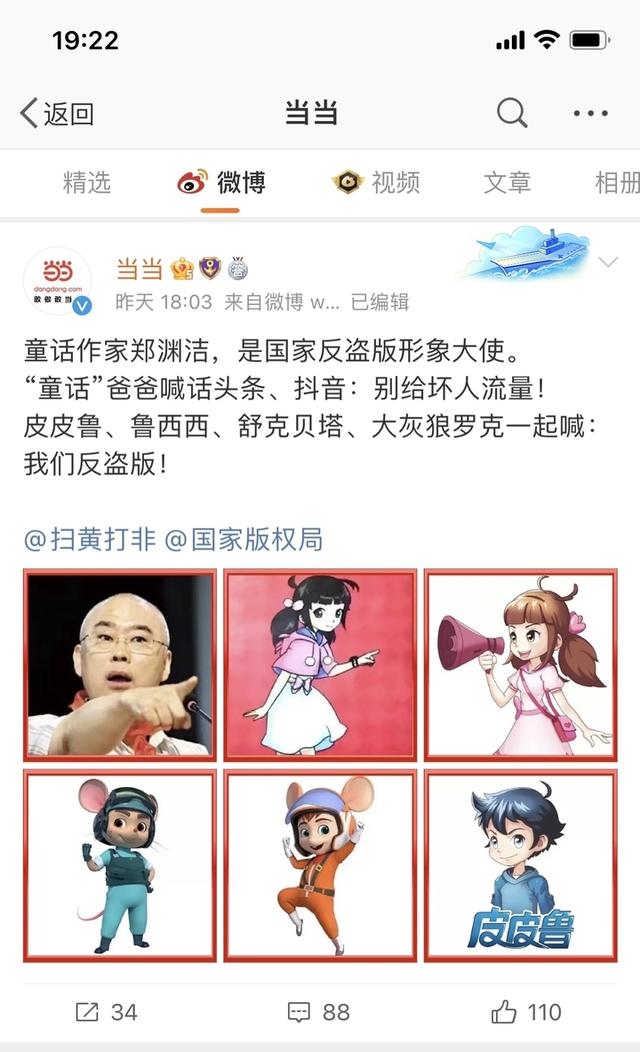
Task: View the 皮皮鲁 boy image
Action: 520,865
